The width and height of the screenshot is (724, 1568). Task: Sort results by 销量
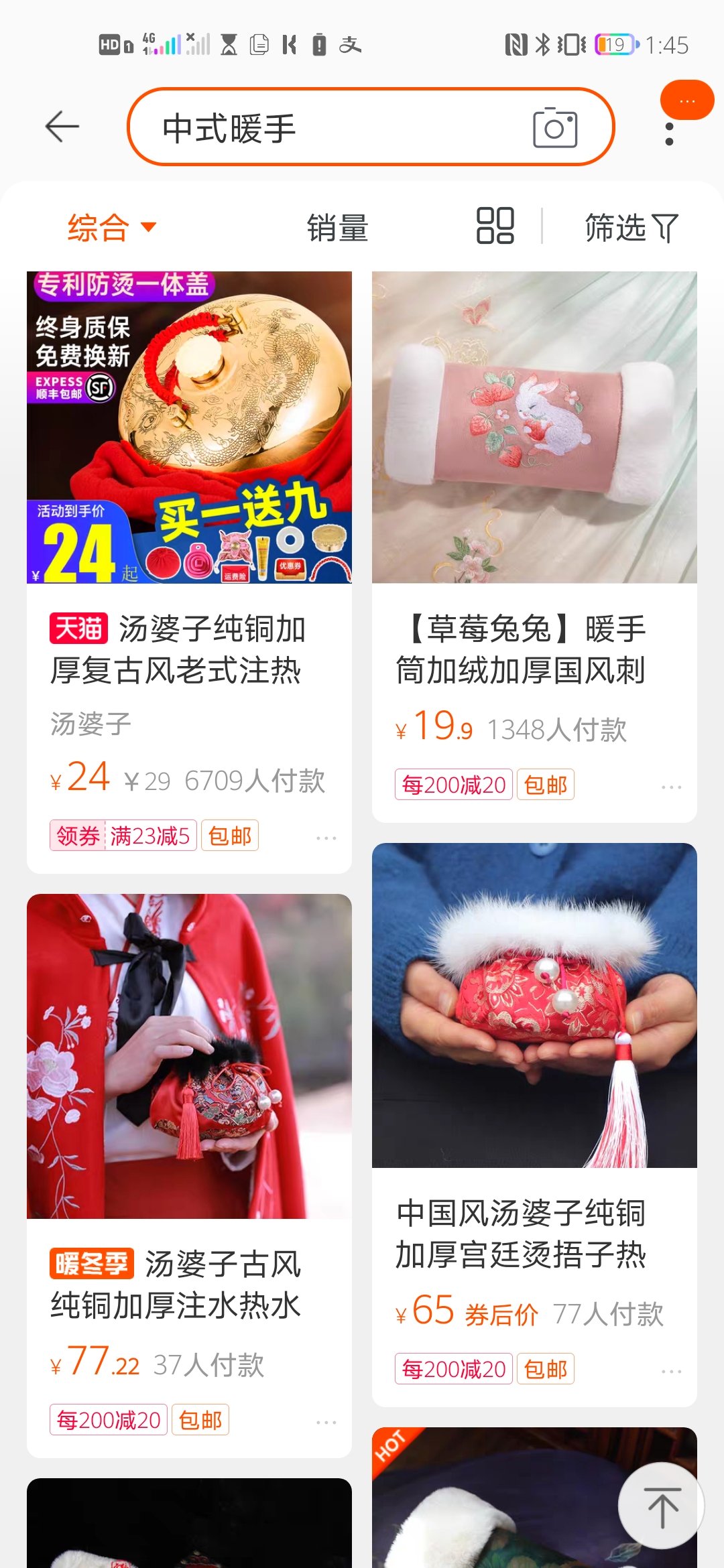pyautogui.click(x=337, y=228)
